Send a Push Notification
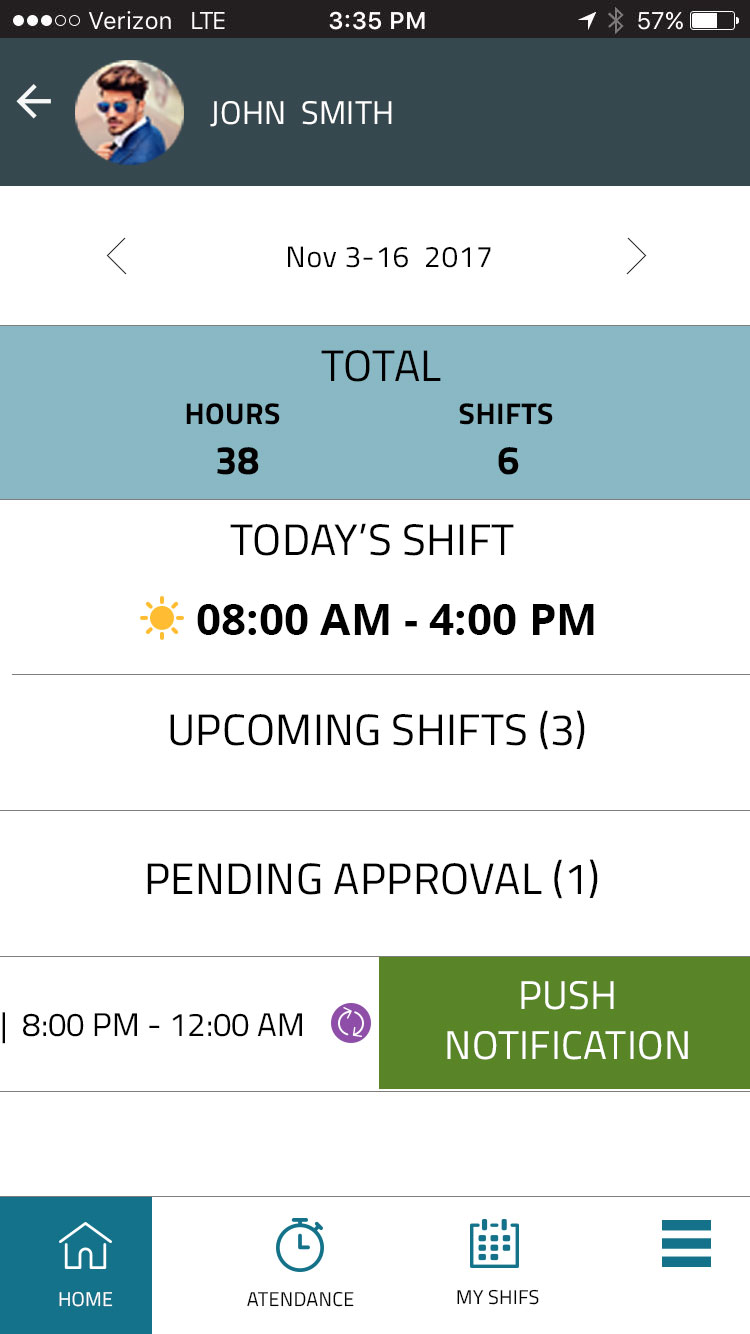The height and width of the screenshot is (1334, 750). coord(565,1022)
